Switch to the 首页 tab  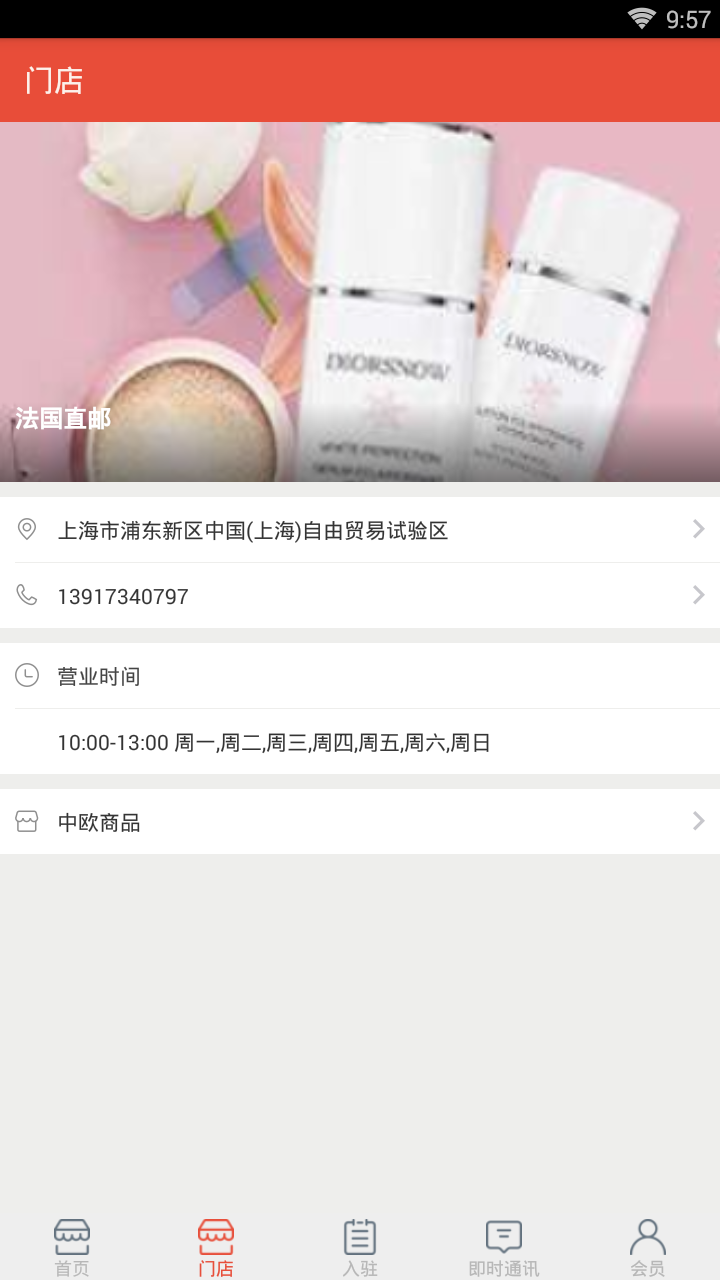(71, 1243)
